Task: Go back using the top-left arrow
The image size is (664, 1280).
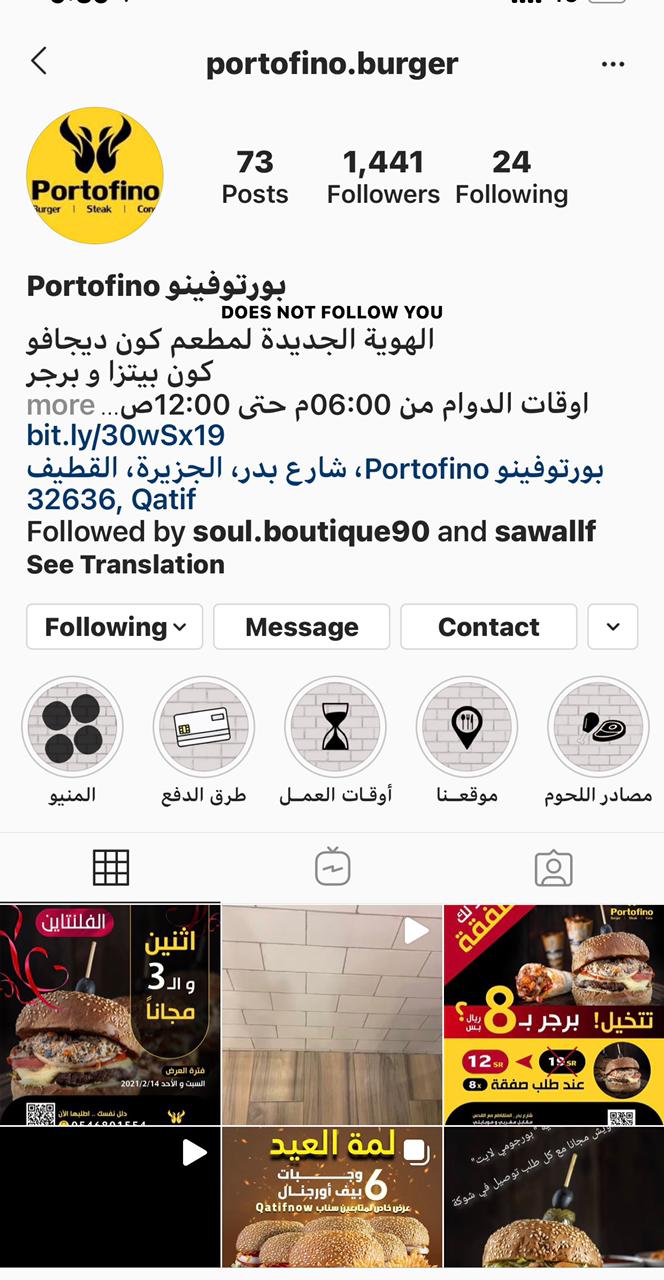Action: pos(39,62)
